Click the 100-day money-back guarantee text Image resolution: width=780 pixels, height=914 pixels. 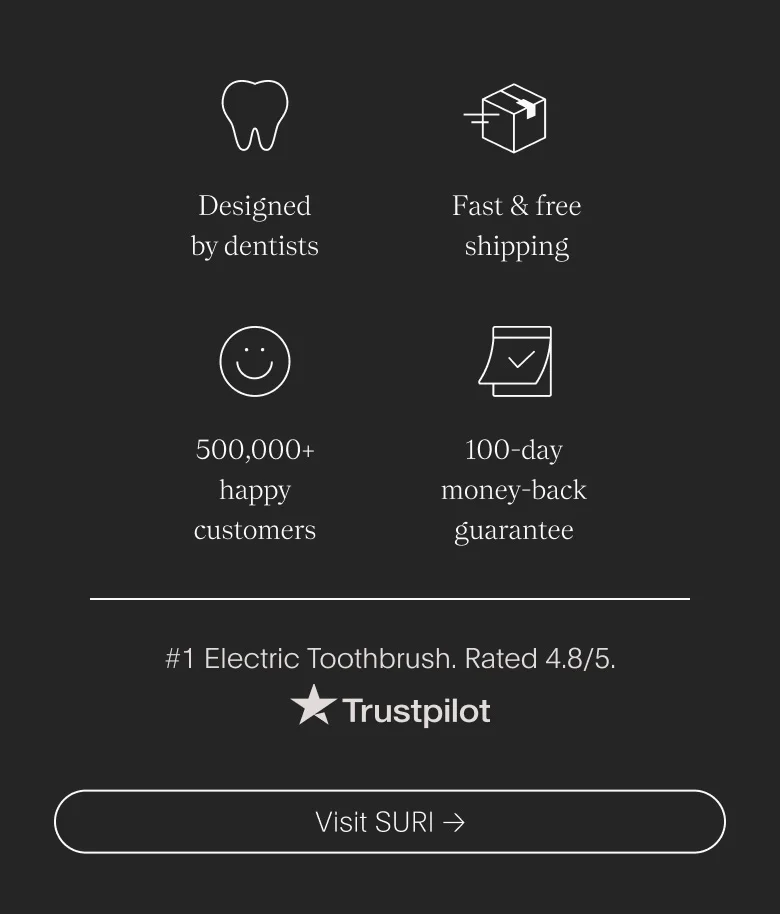click(514, 490)
